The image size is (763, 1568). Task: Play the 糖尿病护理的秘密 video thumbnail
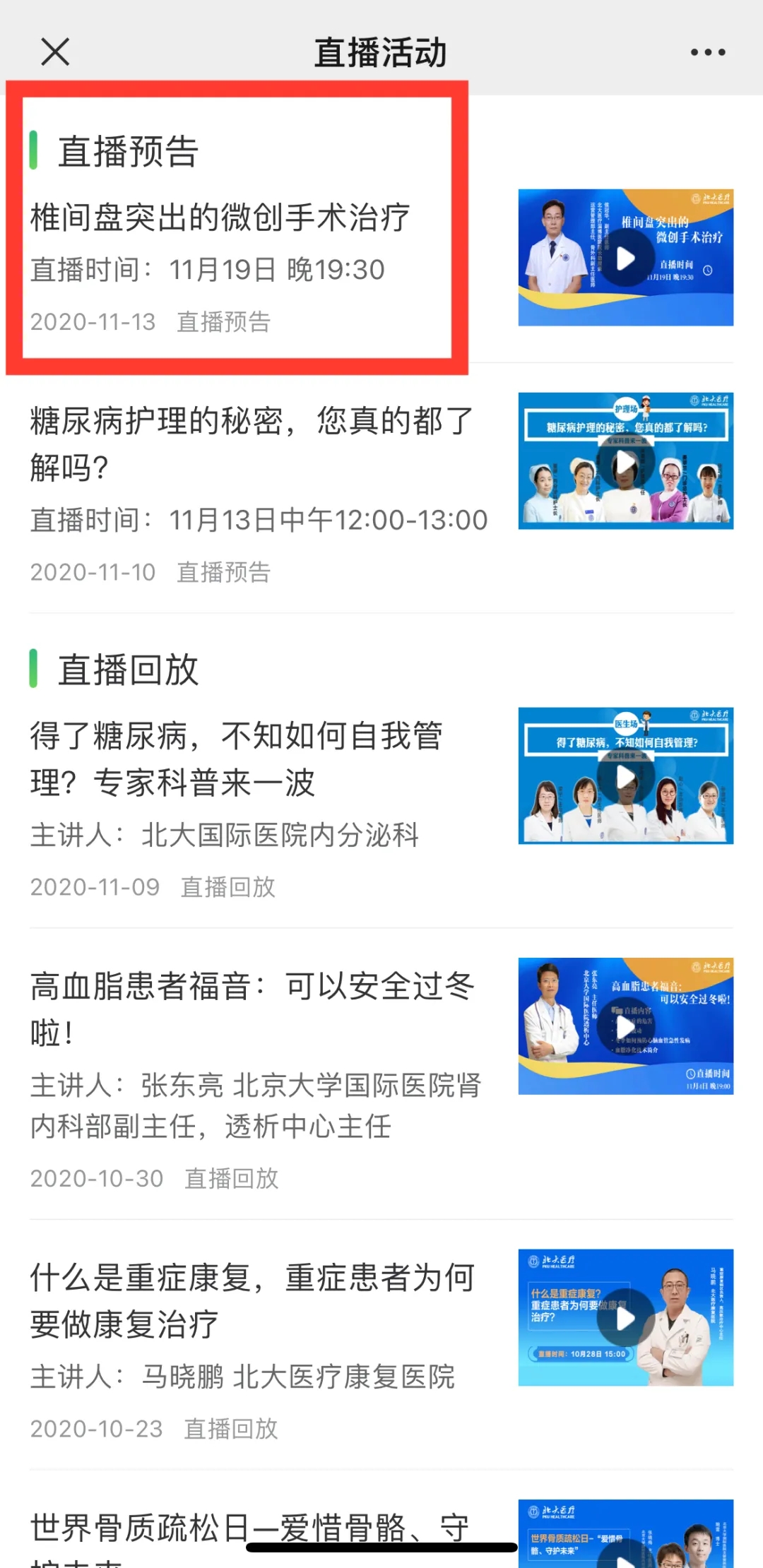click(625, 462)
